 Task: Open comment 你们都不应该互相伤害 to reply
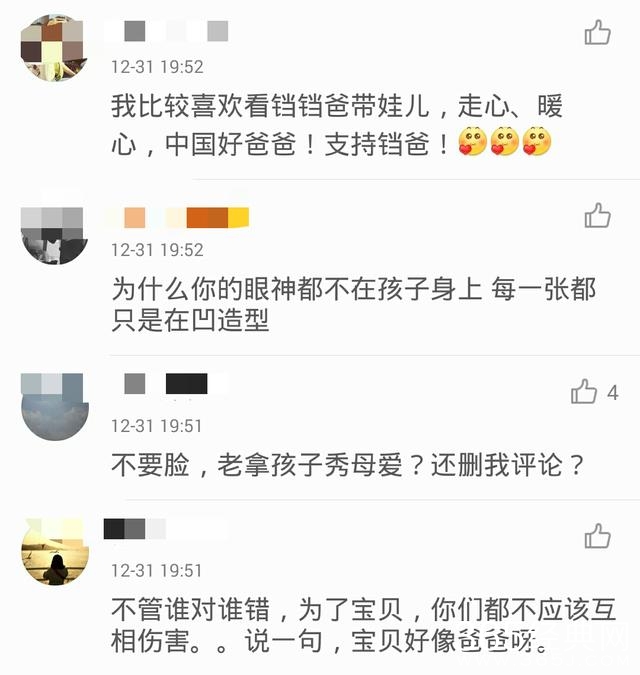[360, 625]
